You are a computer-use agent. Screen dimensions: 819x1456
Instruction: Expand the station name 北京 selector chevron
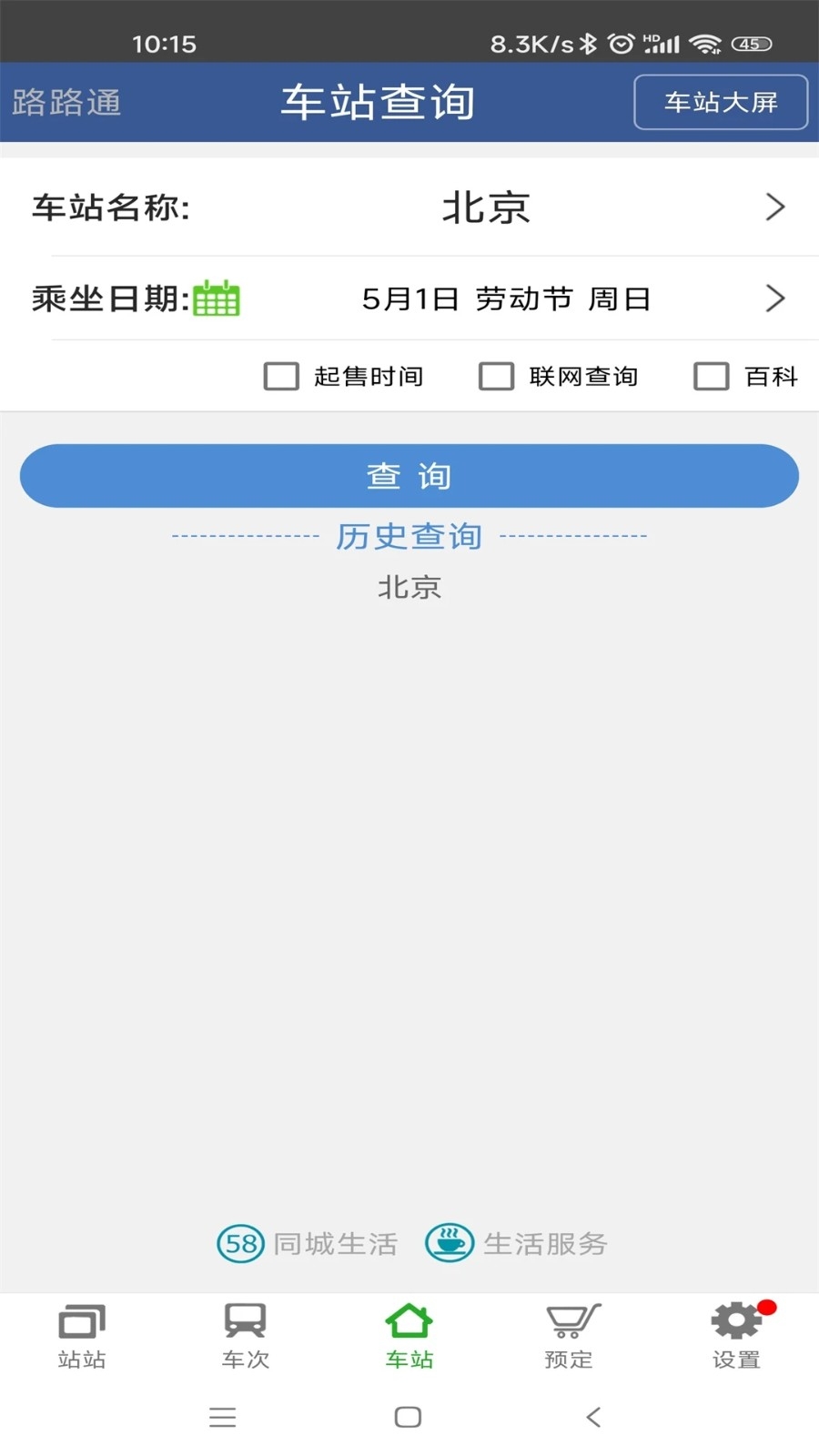pyautogui.click(x=775, y=207)
